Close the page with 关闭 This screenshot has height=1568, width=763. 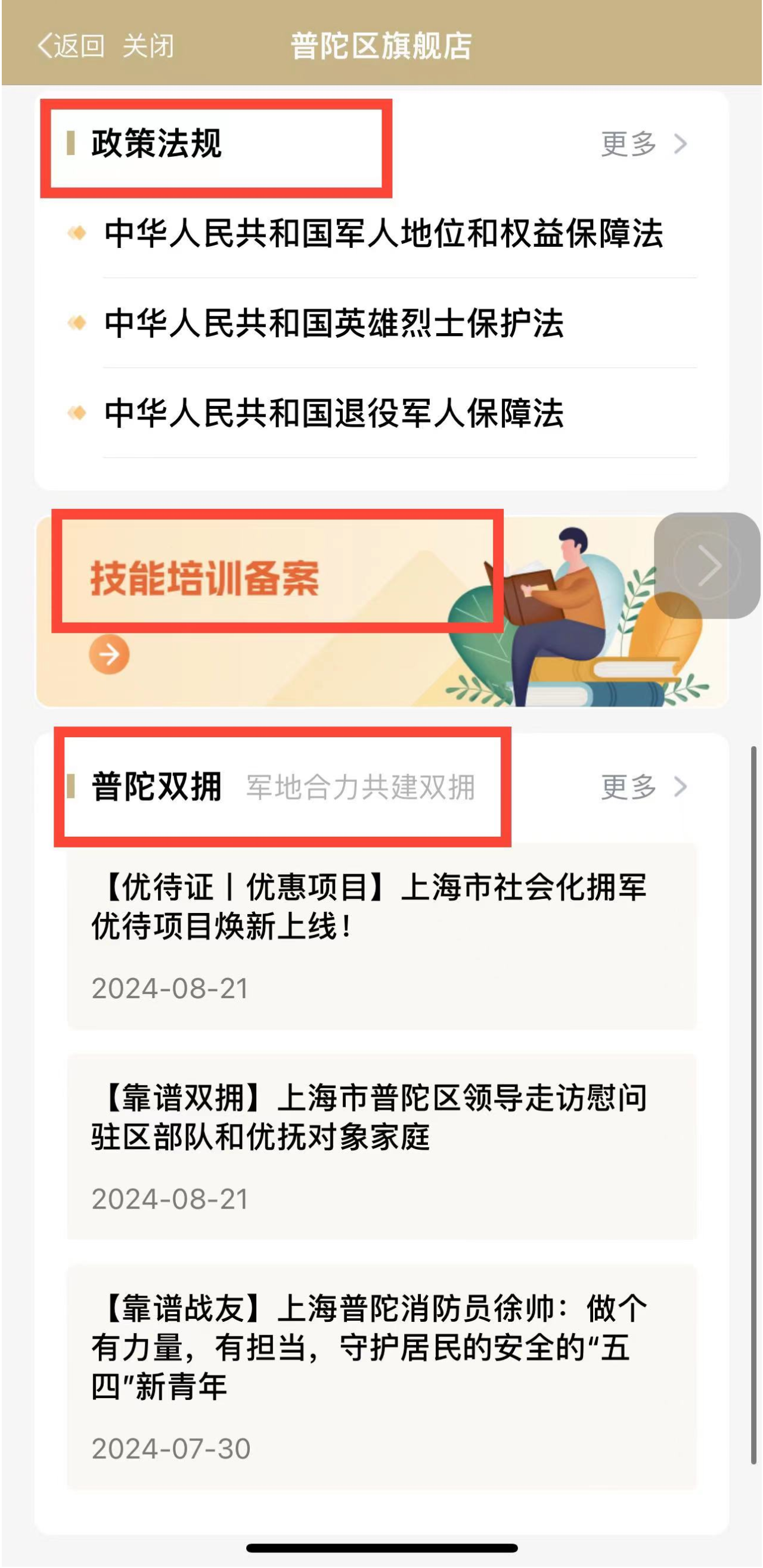point(148,46)
